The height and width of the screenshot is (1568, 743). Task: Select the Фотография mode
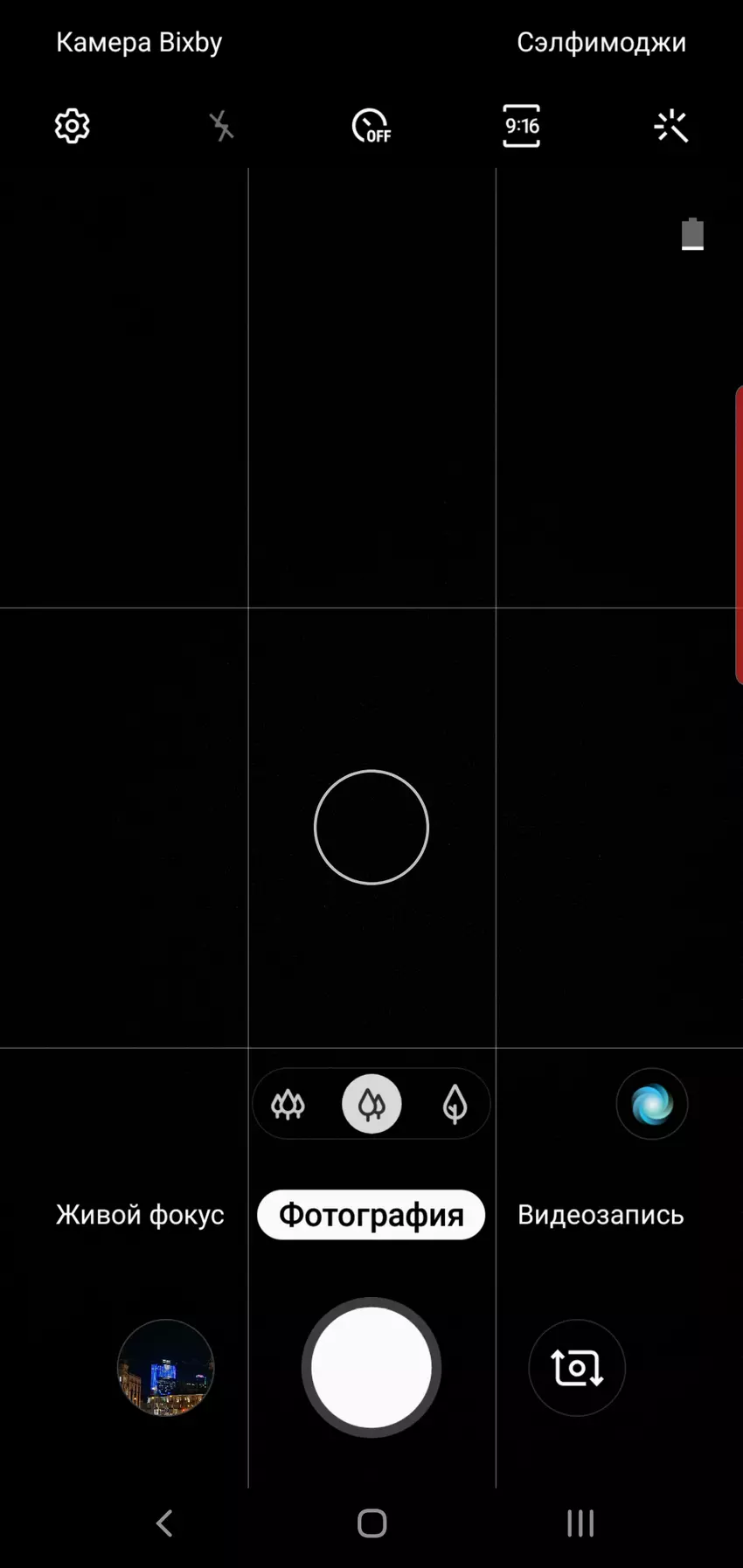point(371,1215)
